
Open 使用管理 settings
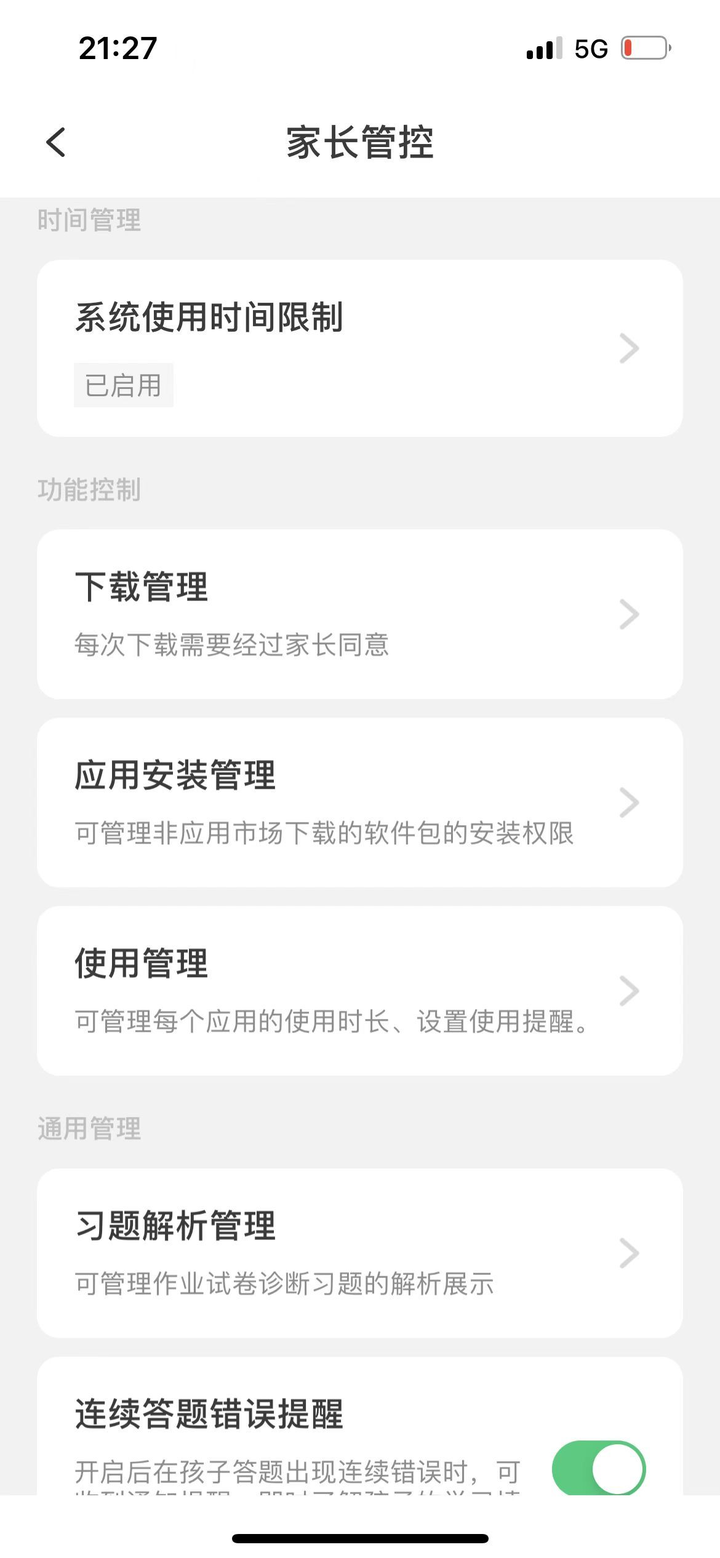coord(360,990)
